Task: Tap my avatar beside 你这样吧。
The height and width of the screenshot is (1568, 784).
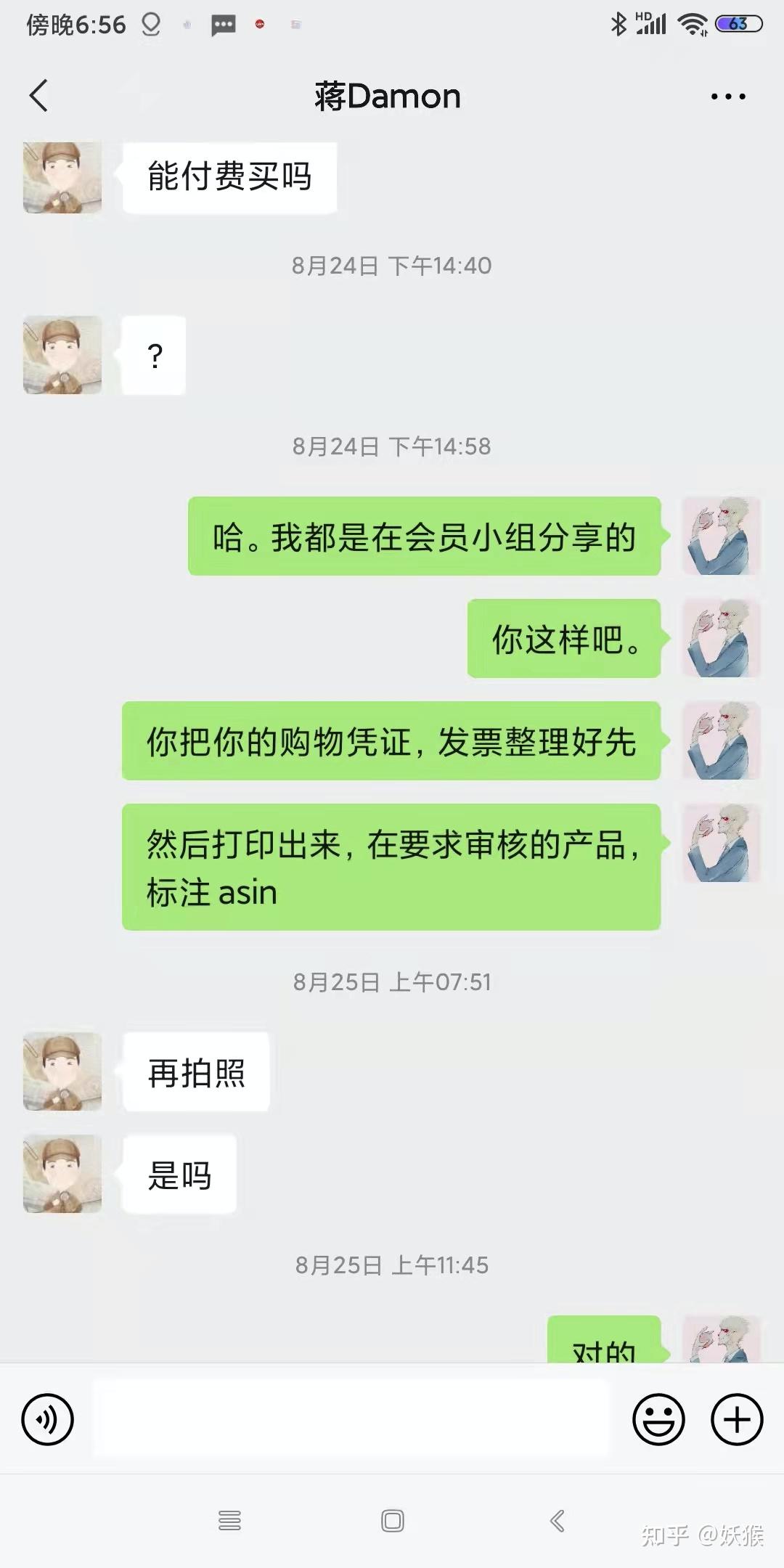Action: [x=721, y=638]
